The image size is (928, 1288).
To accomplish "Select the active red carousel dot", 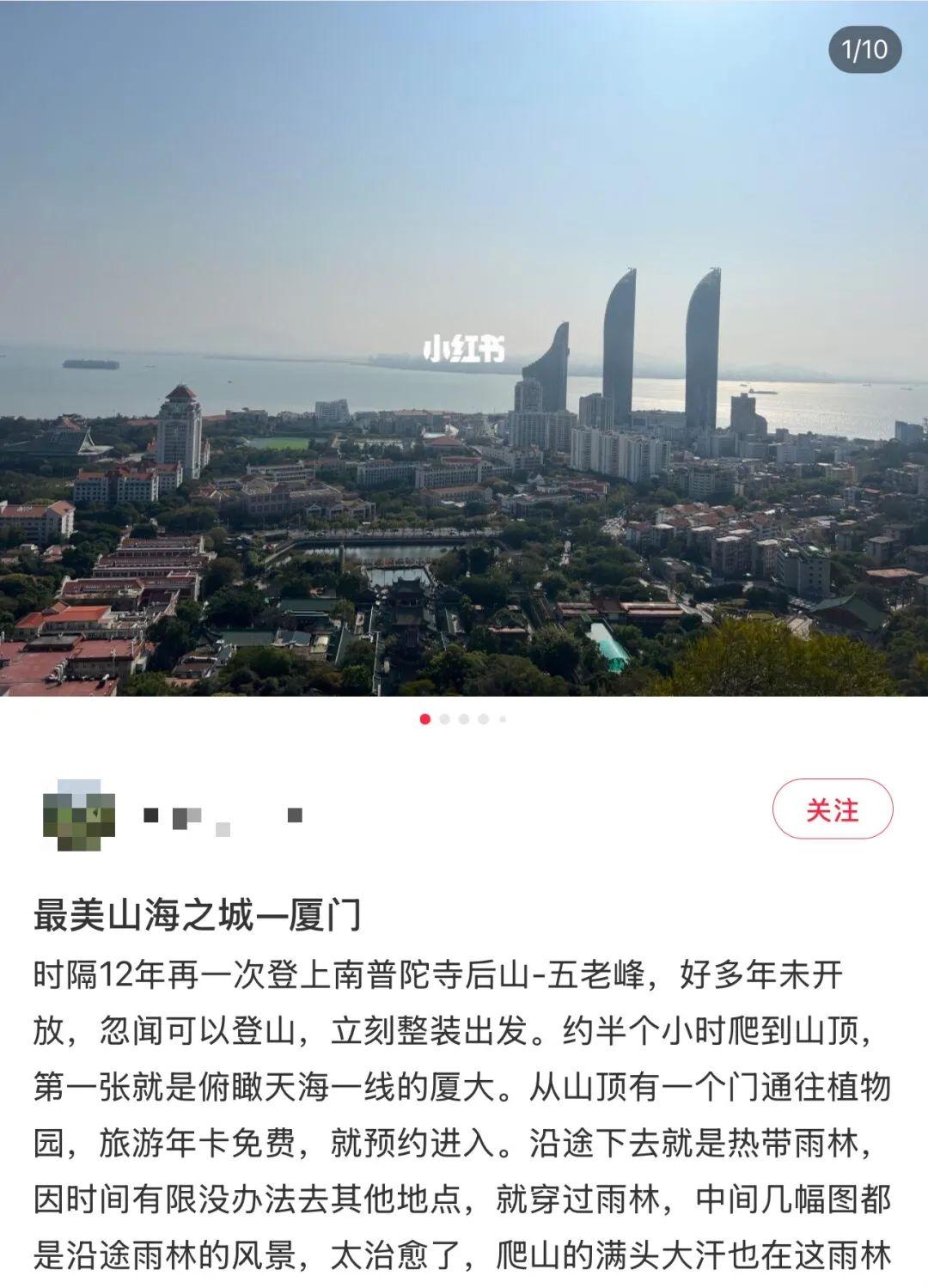I will 424,719.
